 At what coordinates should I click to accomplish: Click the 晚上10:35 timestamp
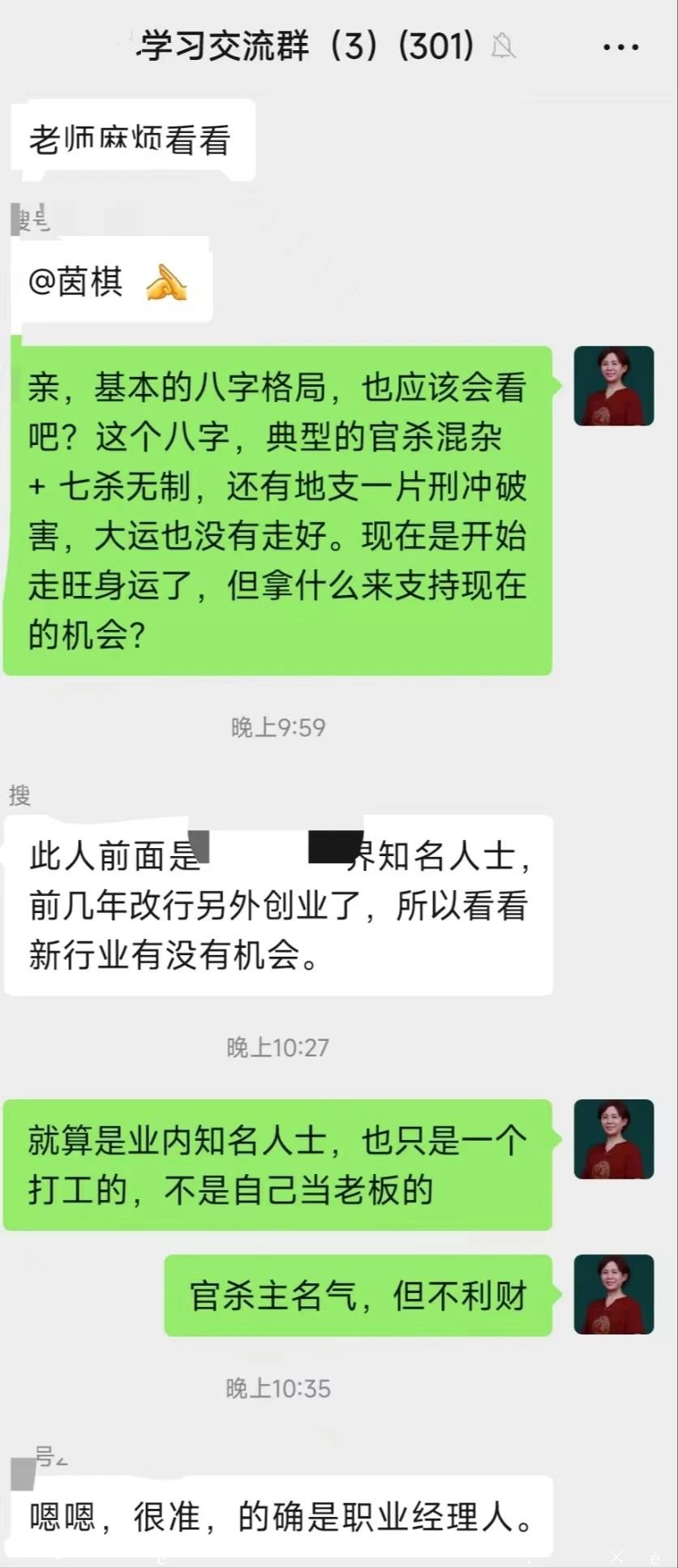tap(278, 1389)
